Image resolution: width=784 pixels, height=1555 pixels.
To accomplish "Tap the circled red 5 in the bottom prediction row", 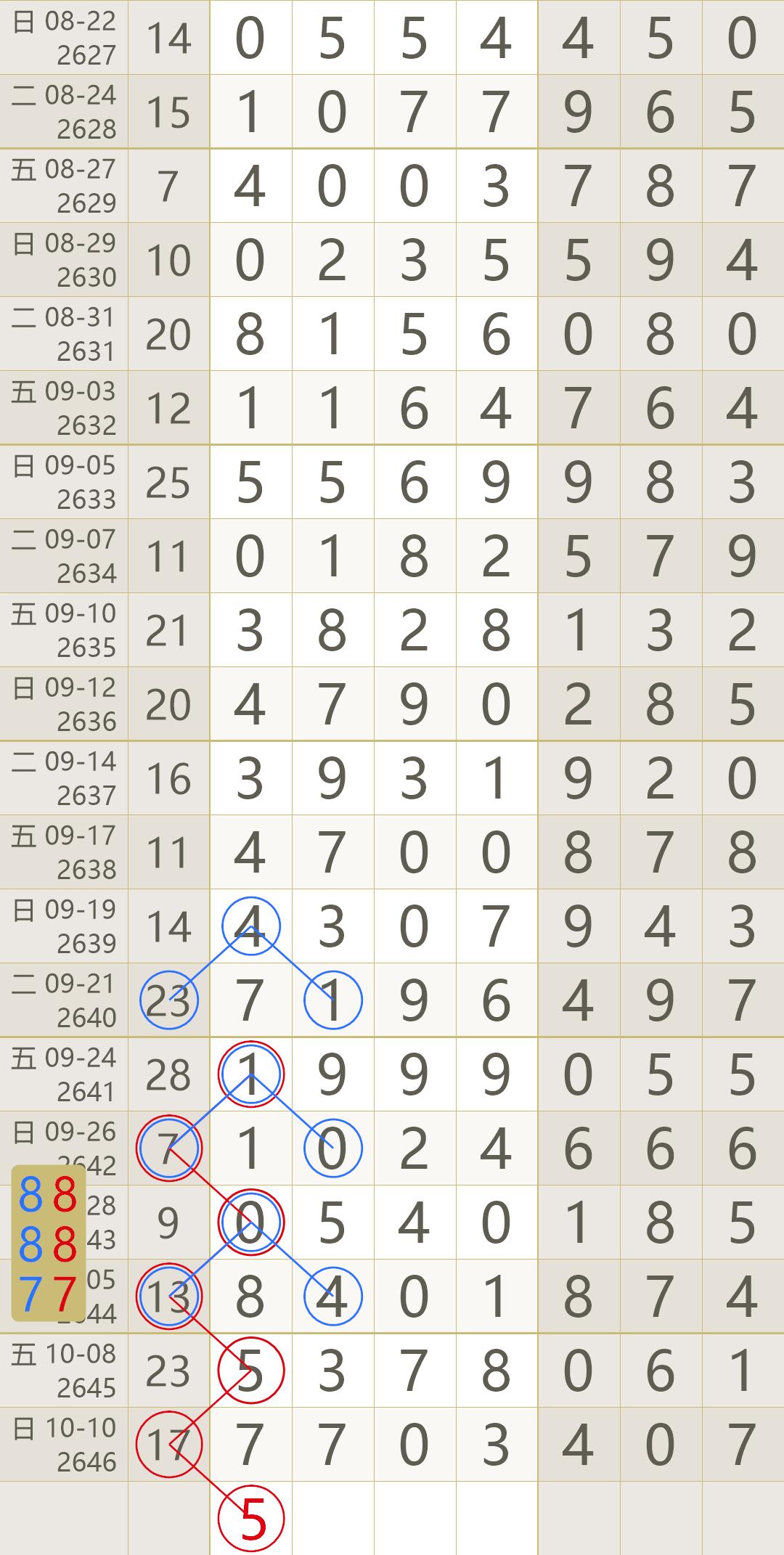I will click(251, 1518).
